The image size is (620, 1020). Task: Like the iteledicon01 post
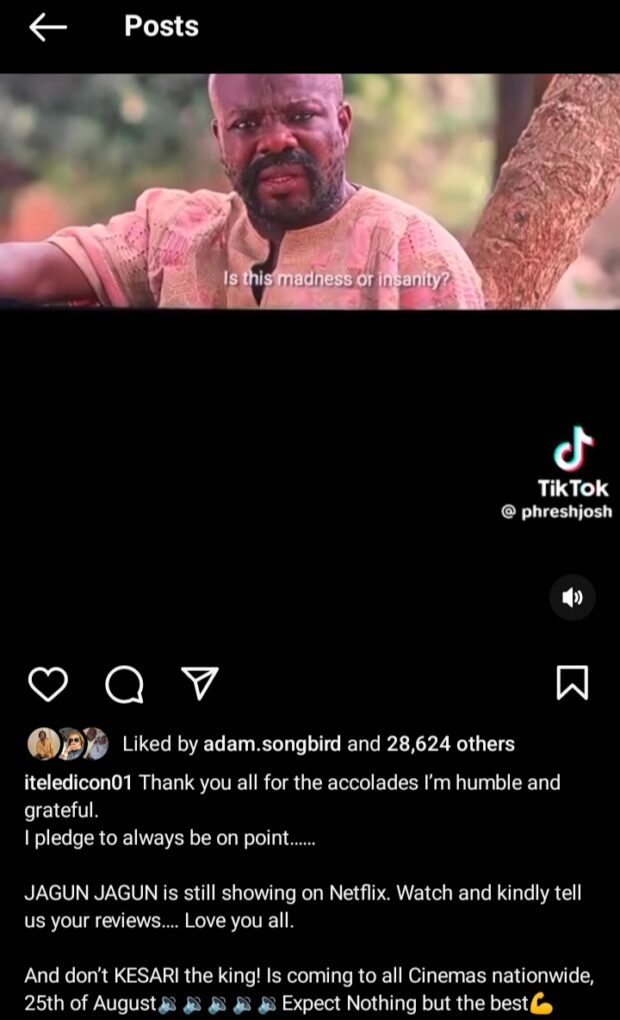pyautogui.click(x=47, y=684)
